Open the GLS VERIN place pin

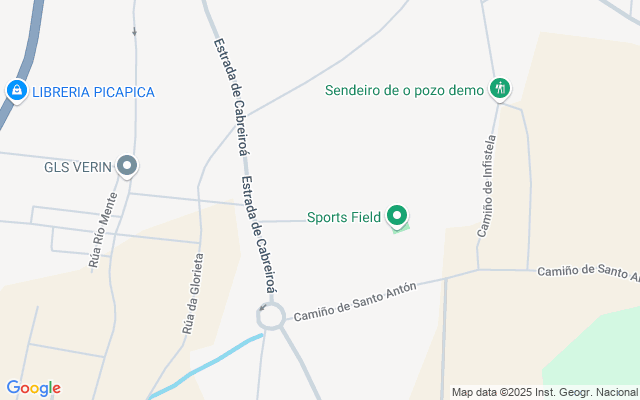pyautogui.click(x=127, y=167)
